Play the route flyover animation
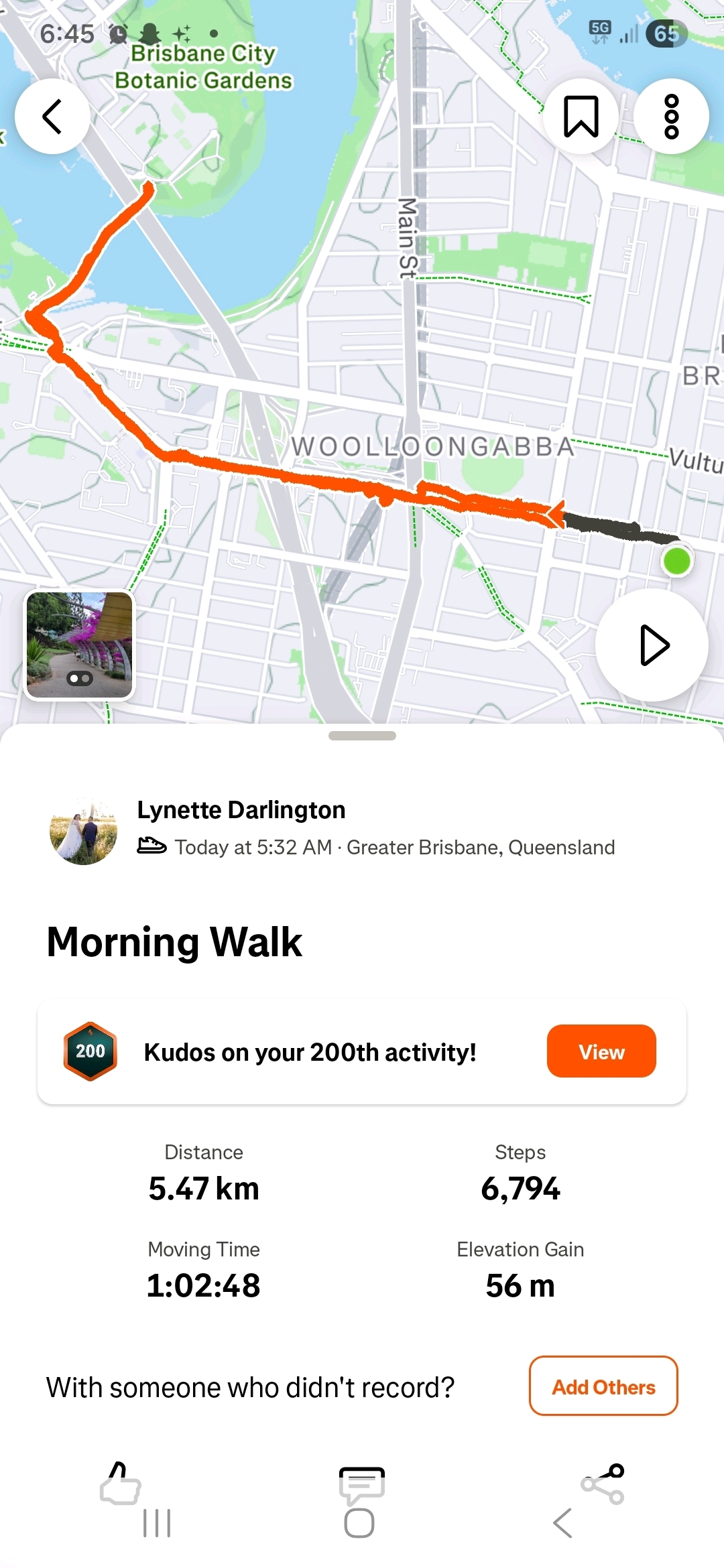The image size is (724, 1568). pos(652,645)
